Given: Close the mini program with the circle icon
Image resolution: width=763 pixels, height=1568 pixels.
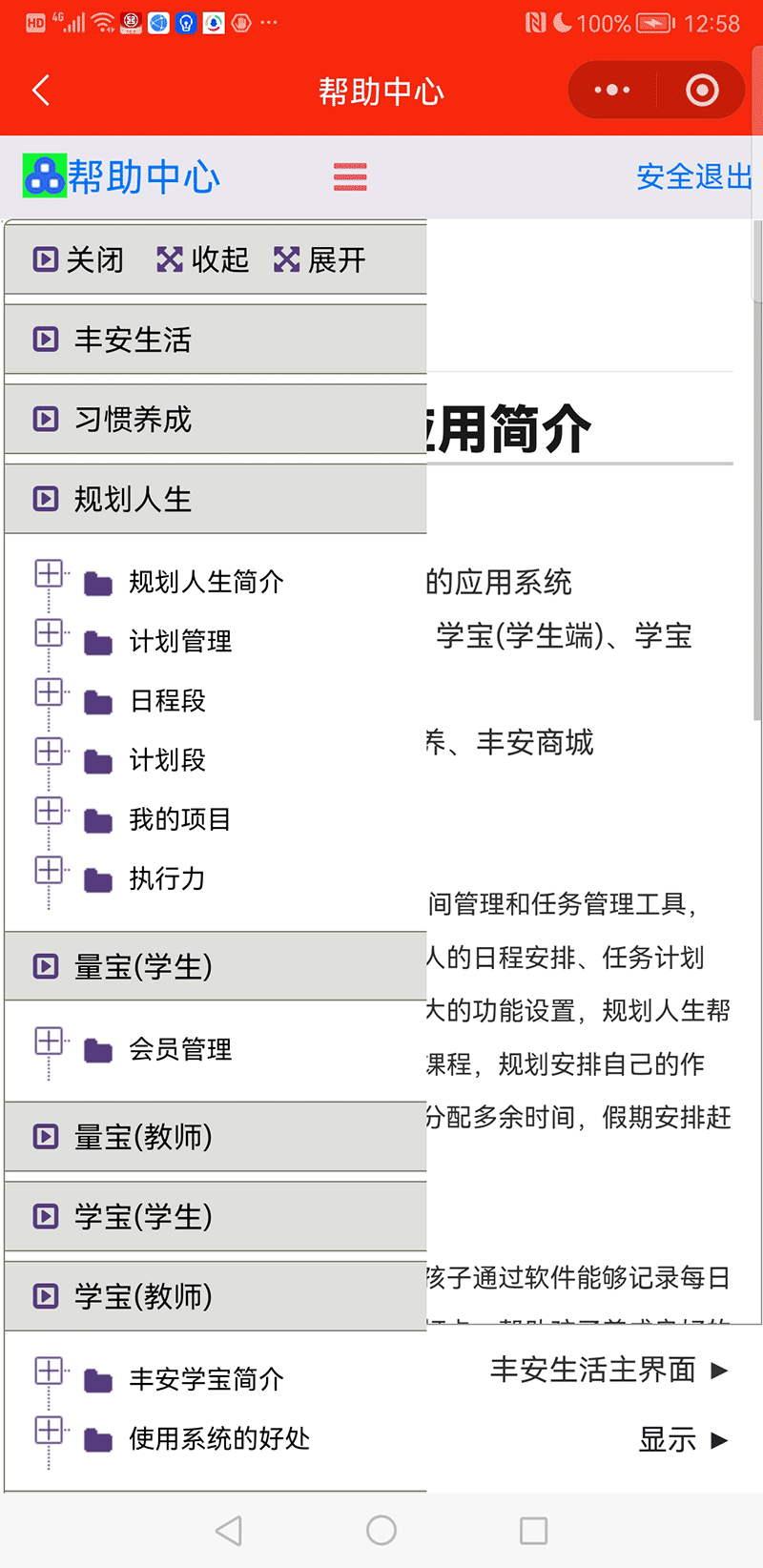Looking at the screenshot, I should 702,91.
